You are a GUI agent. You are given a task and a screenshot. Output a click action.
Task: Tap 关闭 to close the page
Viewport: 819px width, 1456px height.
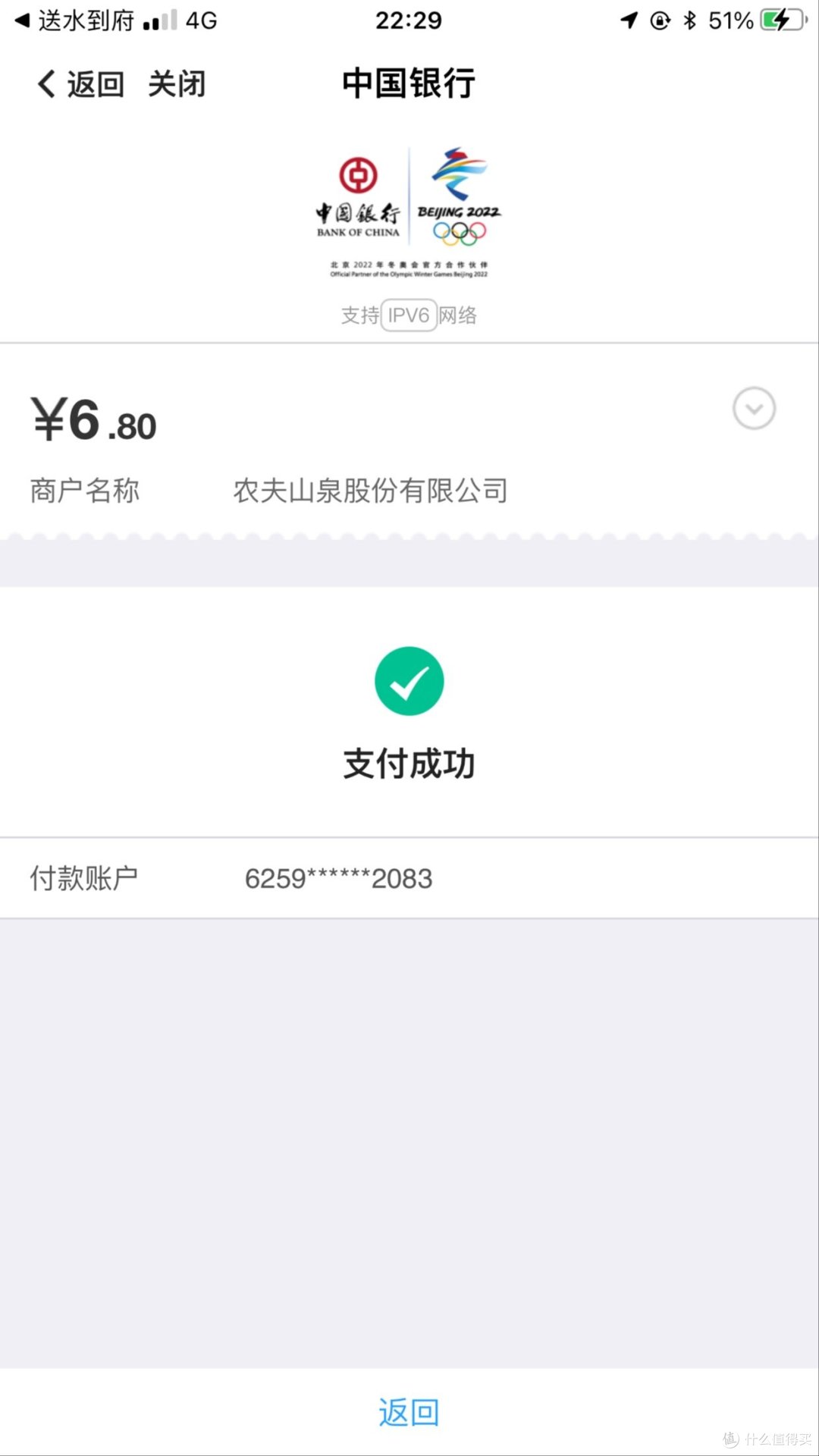177,84
